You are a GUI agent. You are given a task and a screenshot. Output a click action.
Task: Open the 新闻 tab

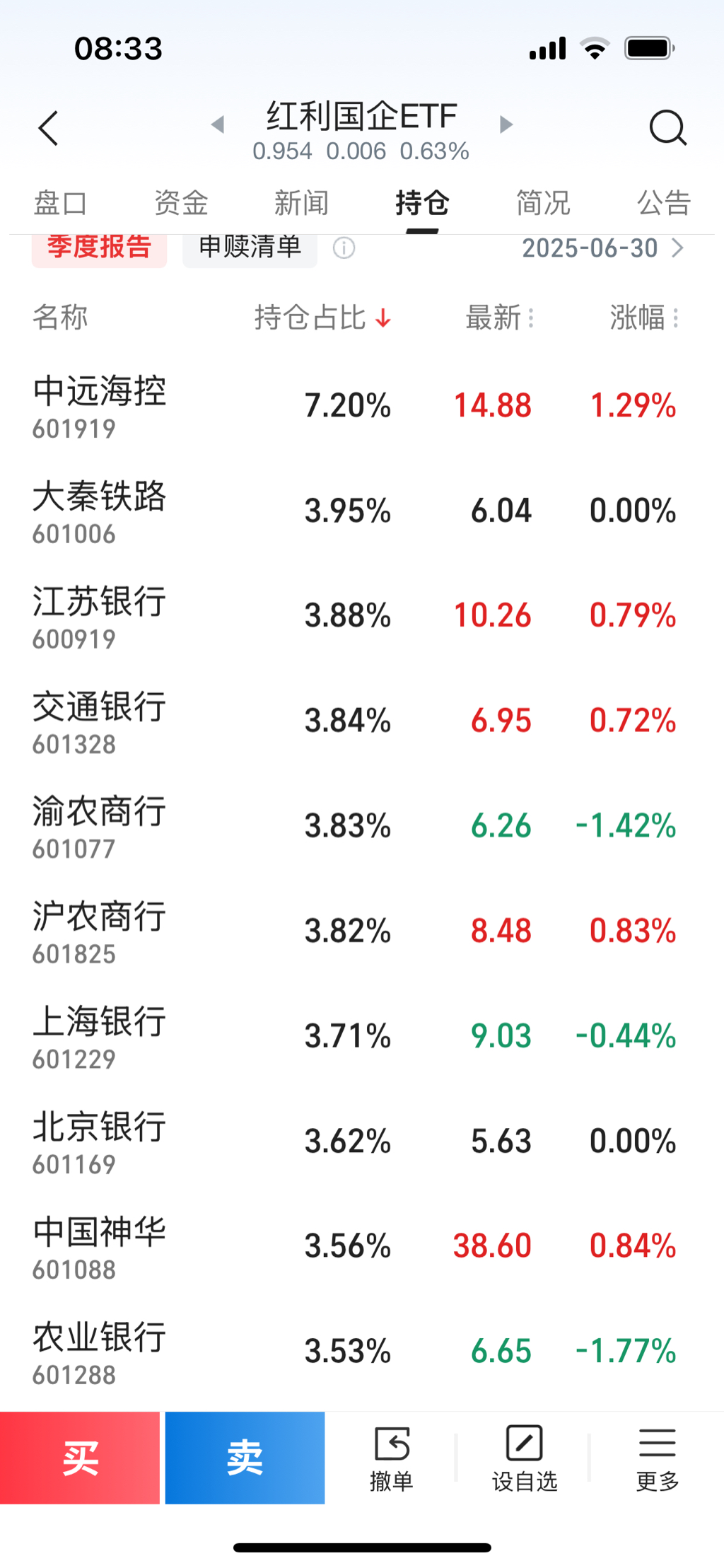point(302,203)
